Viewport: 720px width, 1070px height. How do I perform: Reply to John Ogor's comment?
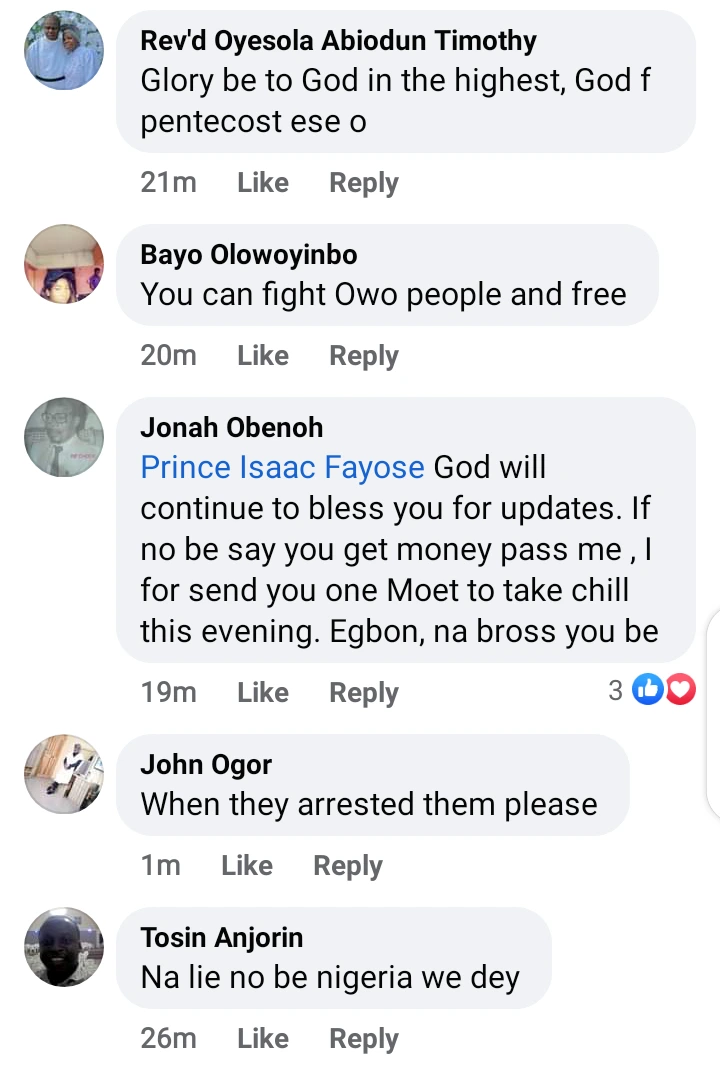coord(348,865)
